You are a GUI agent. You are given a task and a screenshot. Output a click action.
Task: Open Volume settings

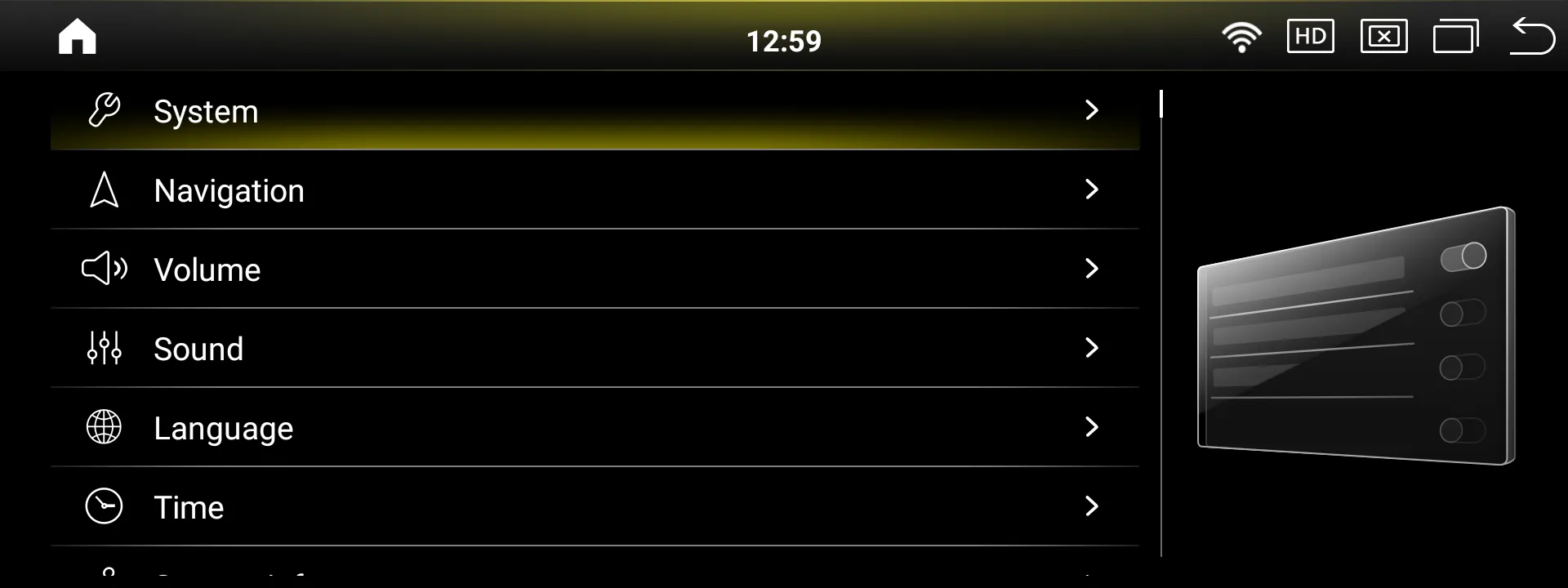595,269
